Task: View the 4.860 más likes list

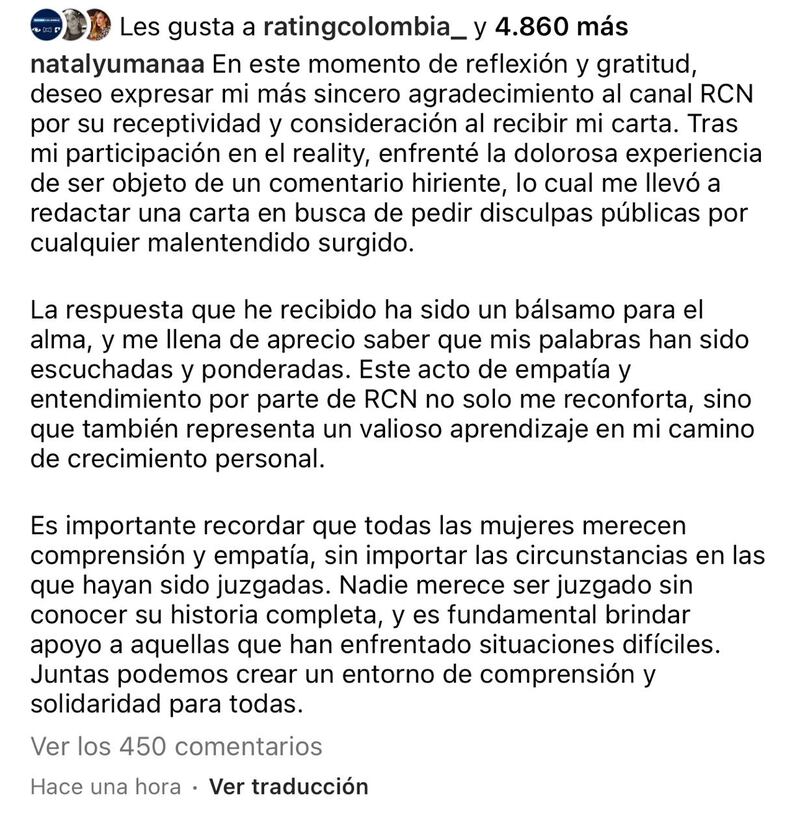Action: pos(567,28)
